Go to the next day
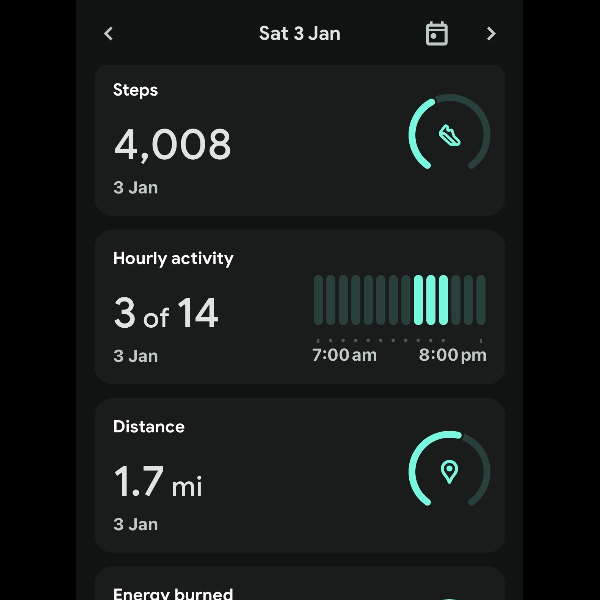This screenshot has height=600, width=600. click(491, 34)
